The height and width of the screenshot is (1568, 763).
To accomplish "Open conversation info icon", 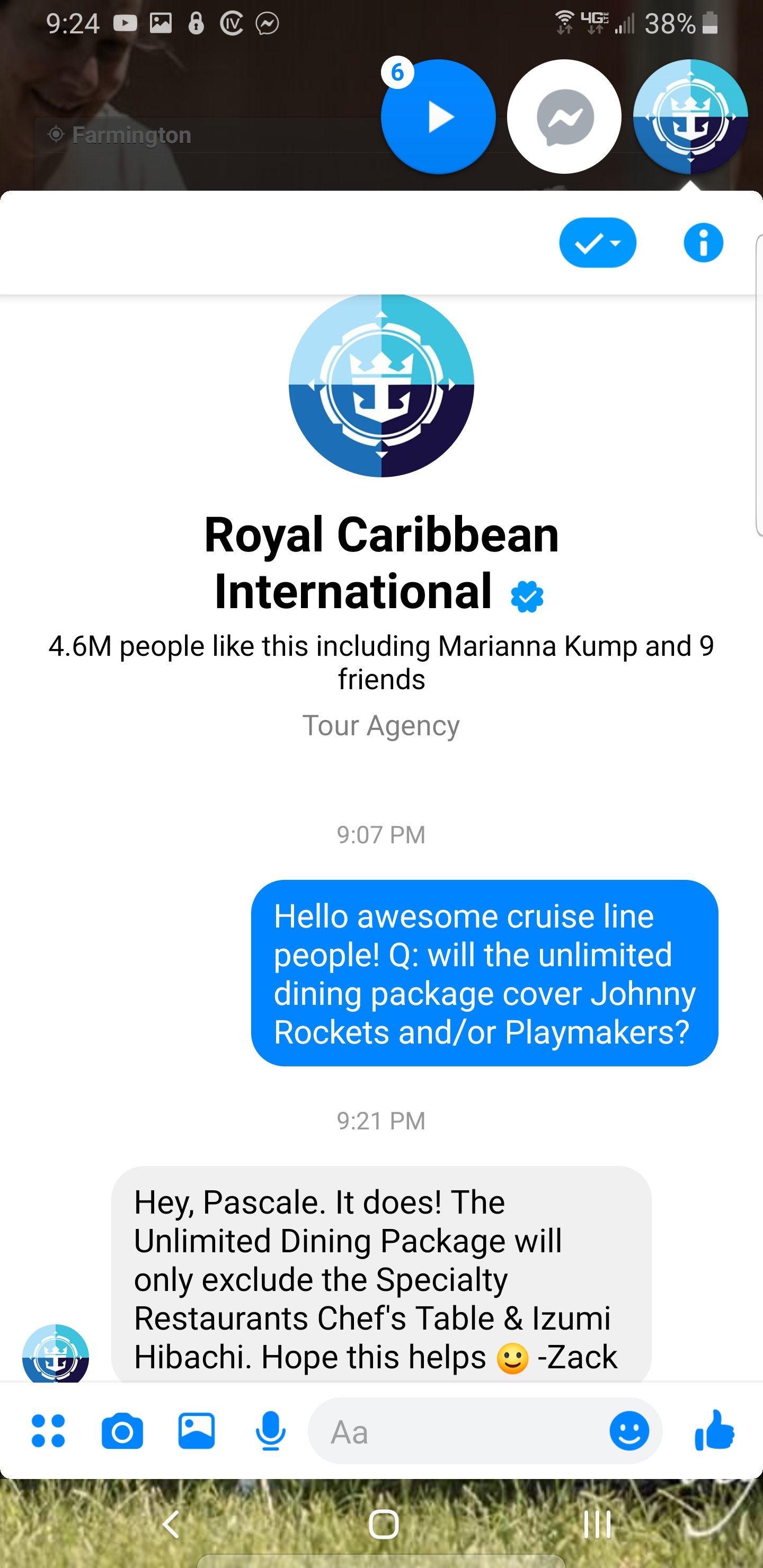I will tap(703, 243).
